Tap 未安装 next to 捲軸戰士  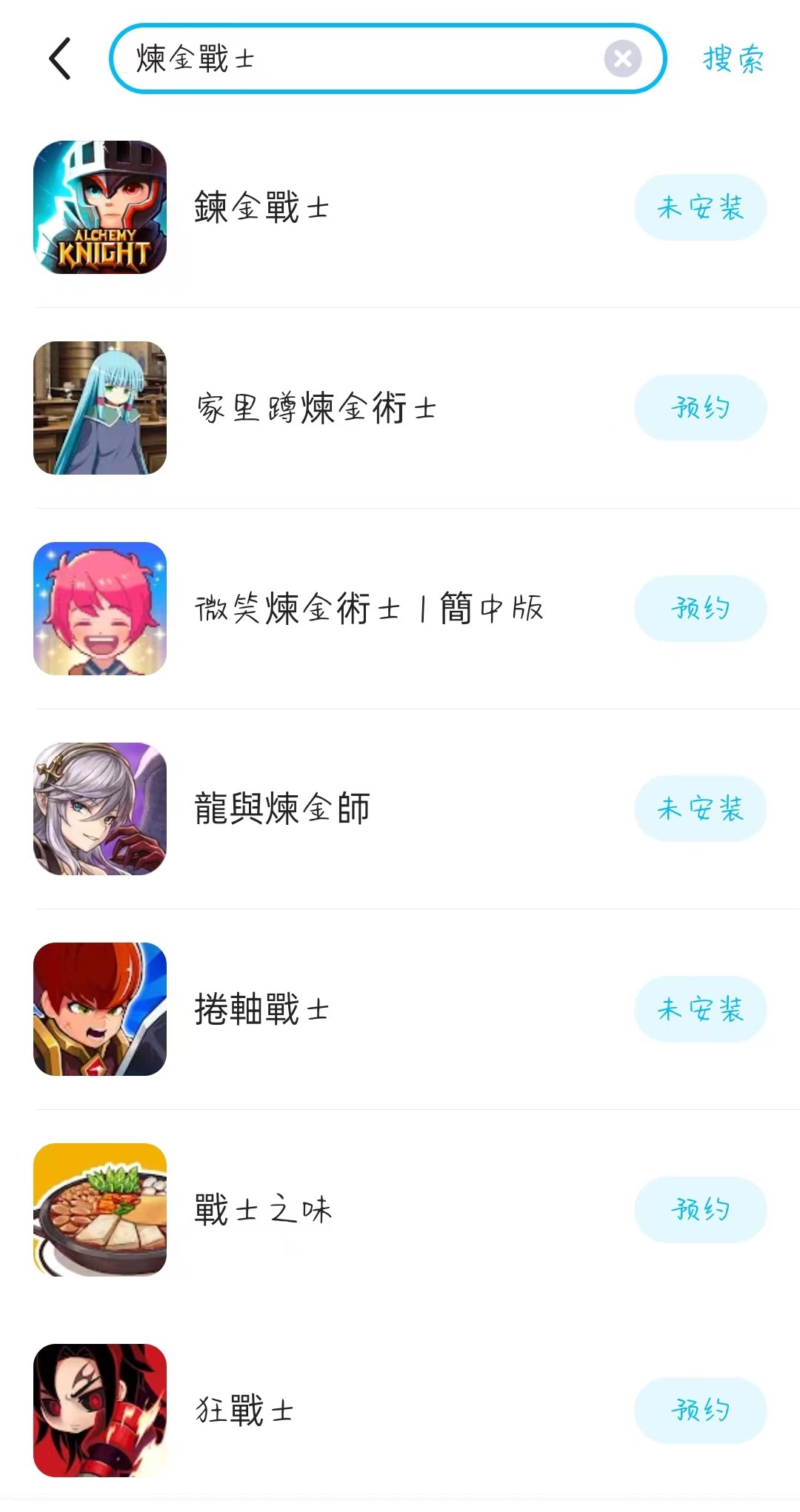click(700, 1009)
